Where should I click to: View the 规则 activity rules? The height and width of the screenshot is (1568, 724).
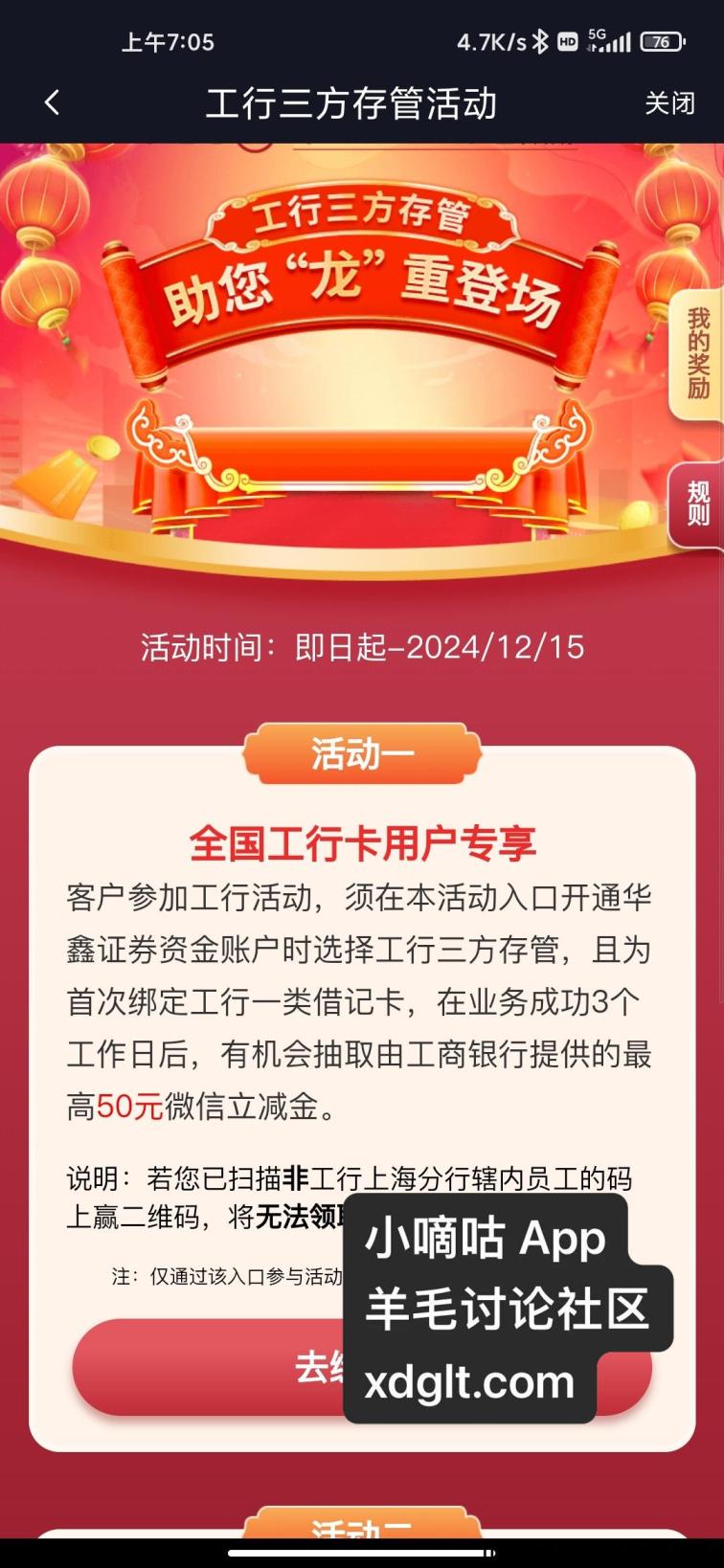point(697,504)
